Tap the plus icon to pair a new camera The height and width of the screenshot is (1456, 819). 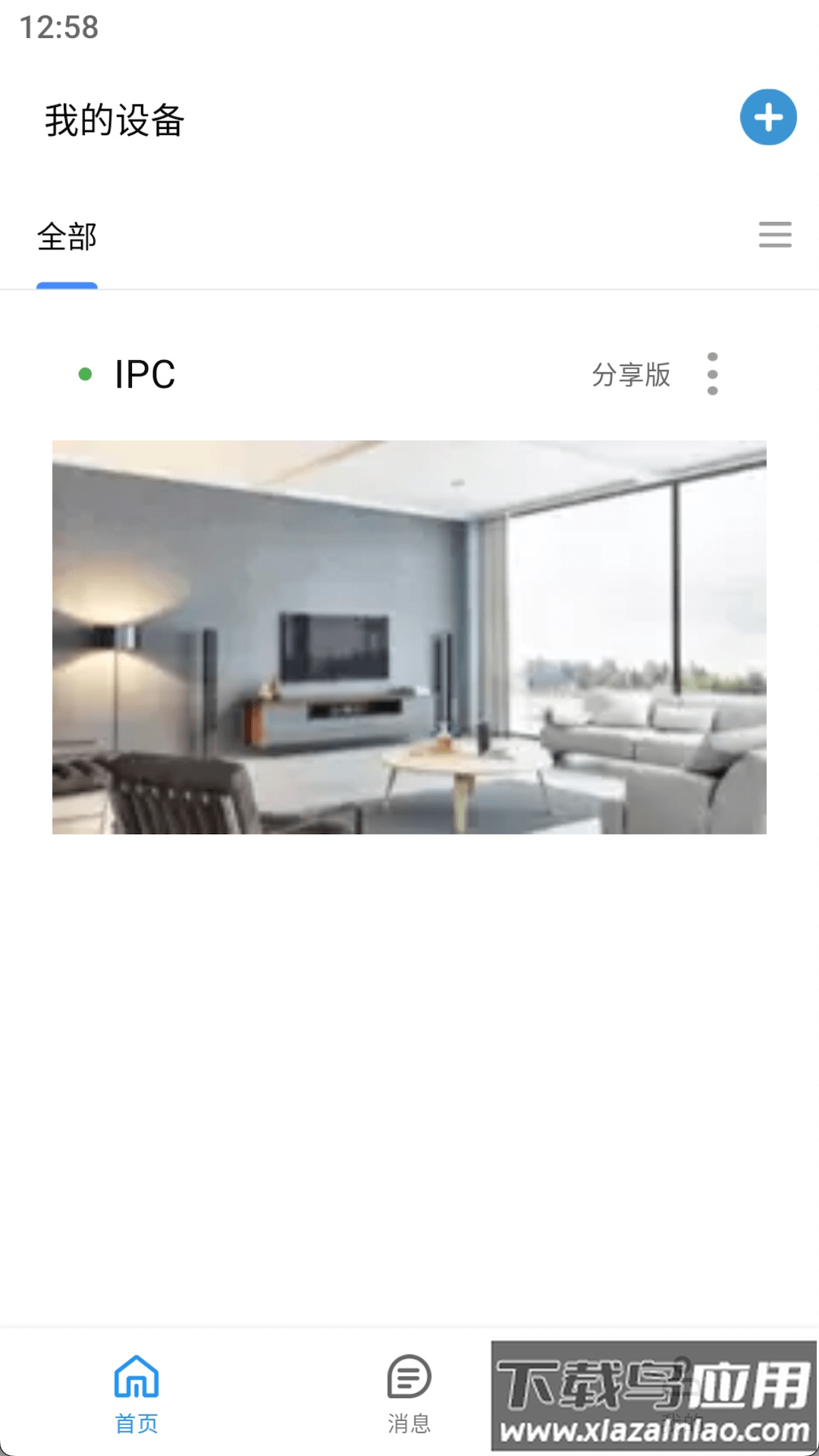[768, 117]
